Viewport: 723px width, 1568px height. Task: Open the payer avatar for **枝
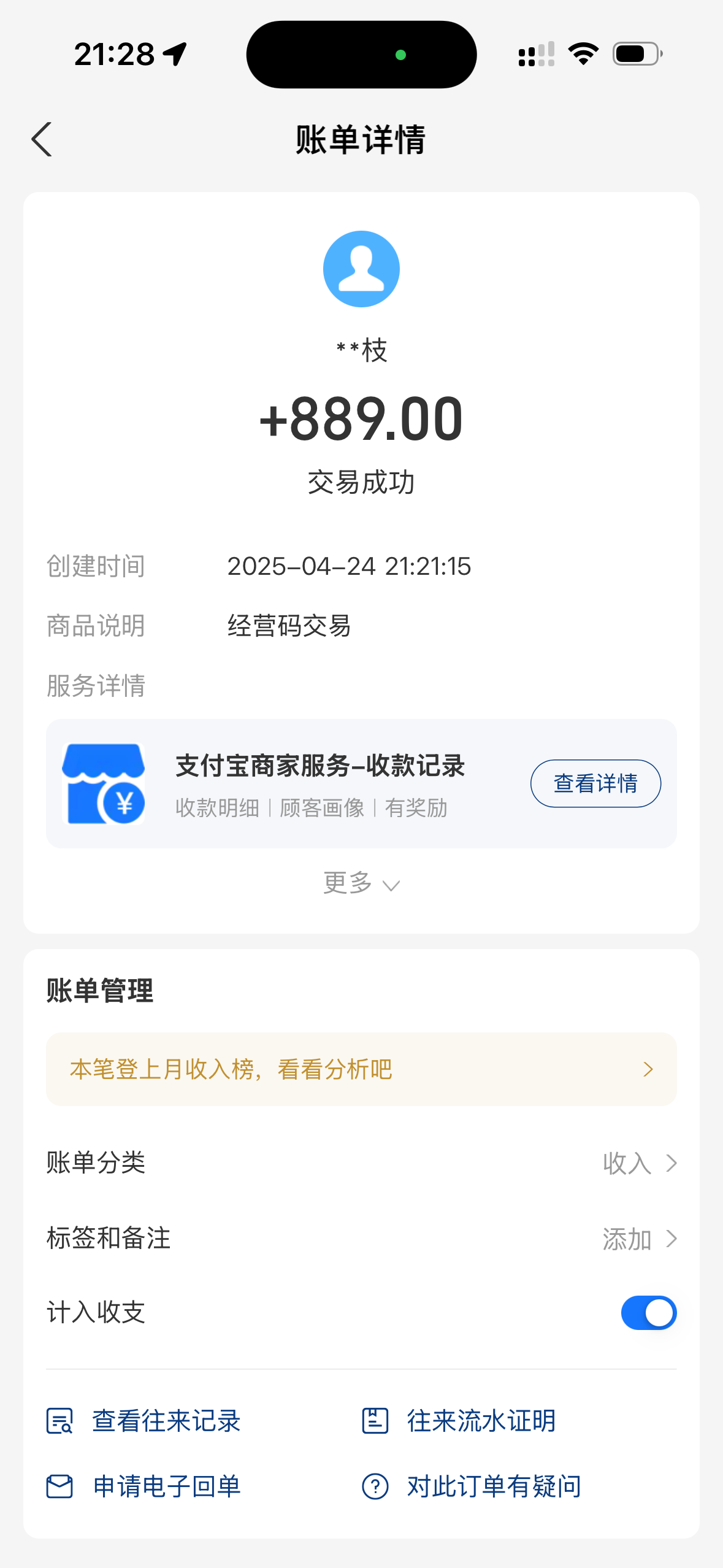[361, 269]
